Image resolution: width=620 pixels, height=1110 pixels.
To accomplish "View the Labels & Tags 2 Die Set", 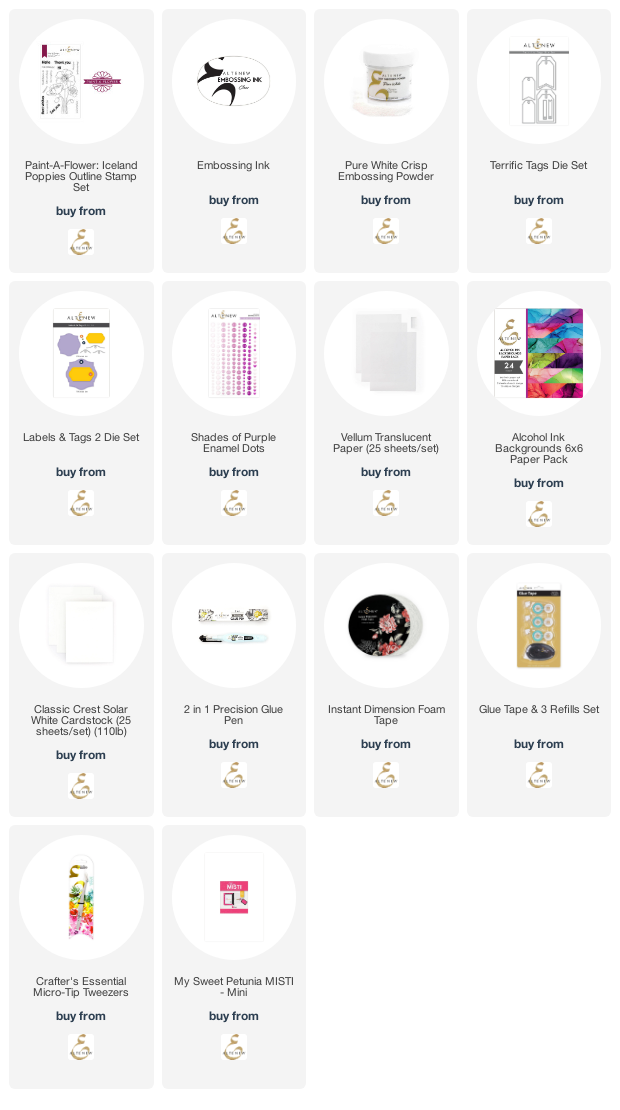I will (x=81, y=437).
